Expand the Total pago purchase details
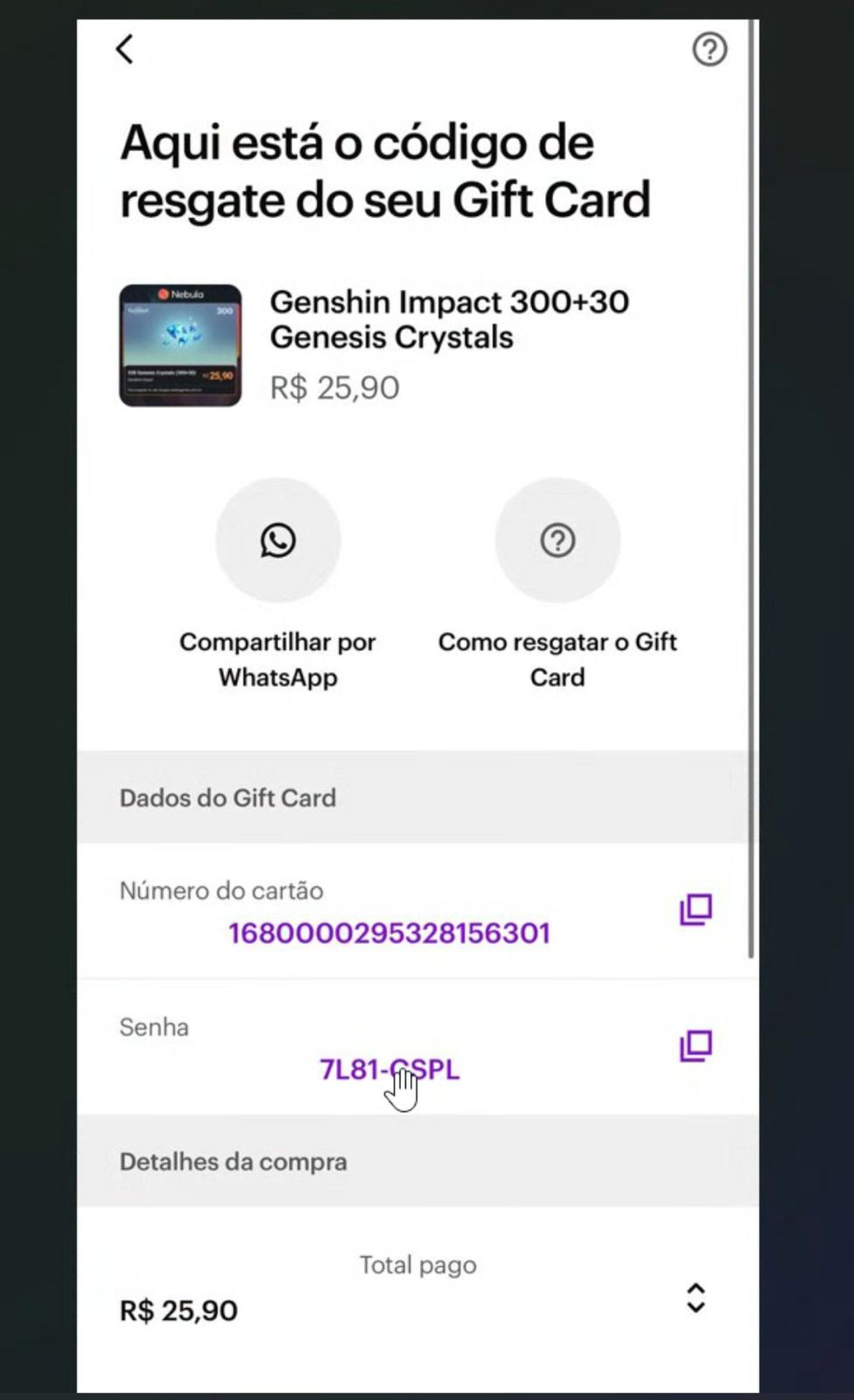 (x=696, y=1298)
